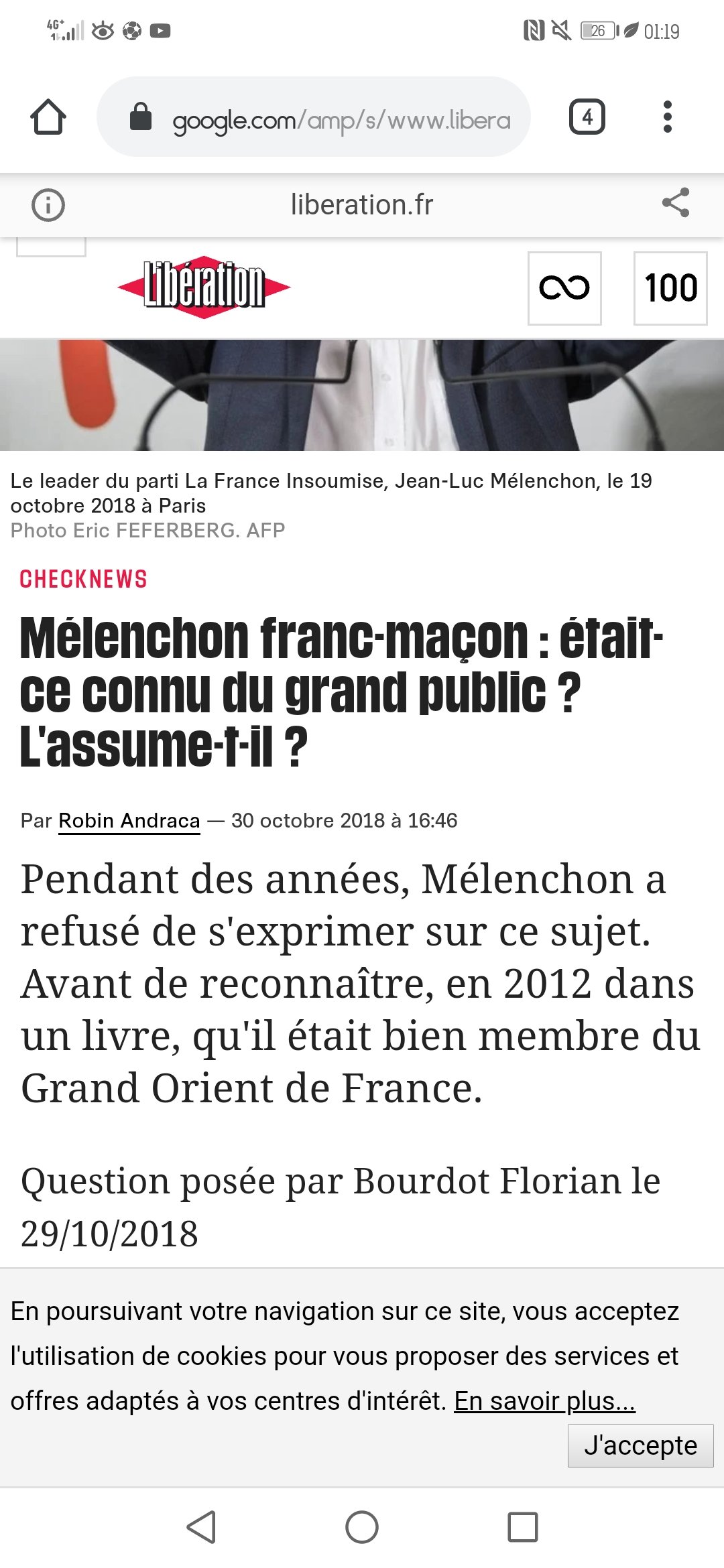Tap the infinity symbol button
The image size is (724, 1568).
[564, 288]
